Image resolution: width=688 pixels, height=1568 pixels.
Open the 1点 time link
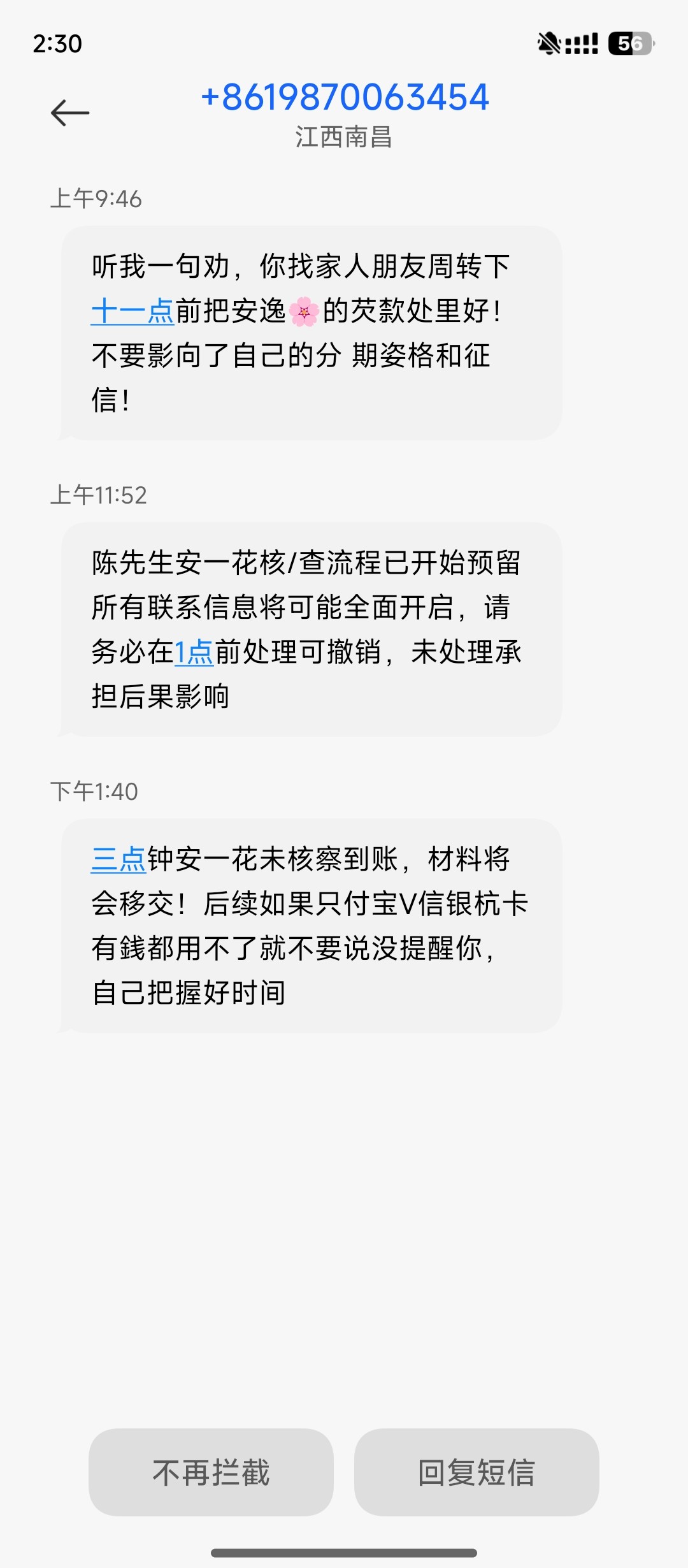(x=194, y=652)
